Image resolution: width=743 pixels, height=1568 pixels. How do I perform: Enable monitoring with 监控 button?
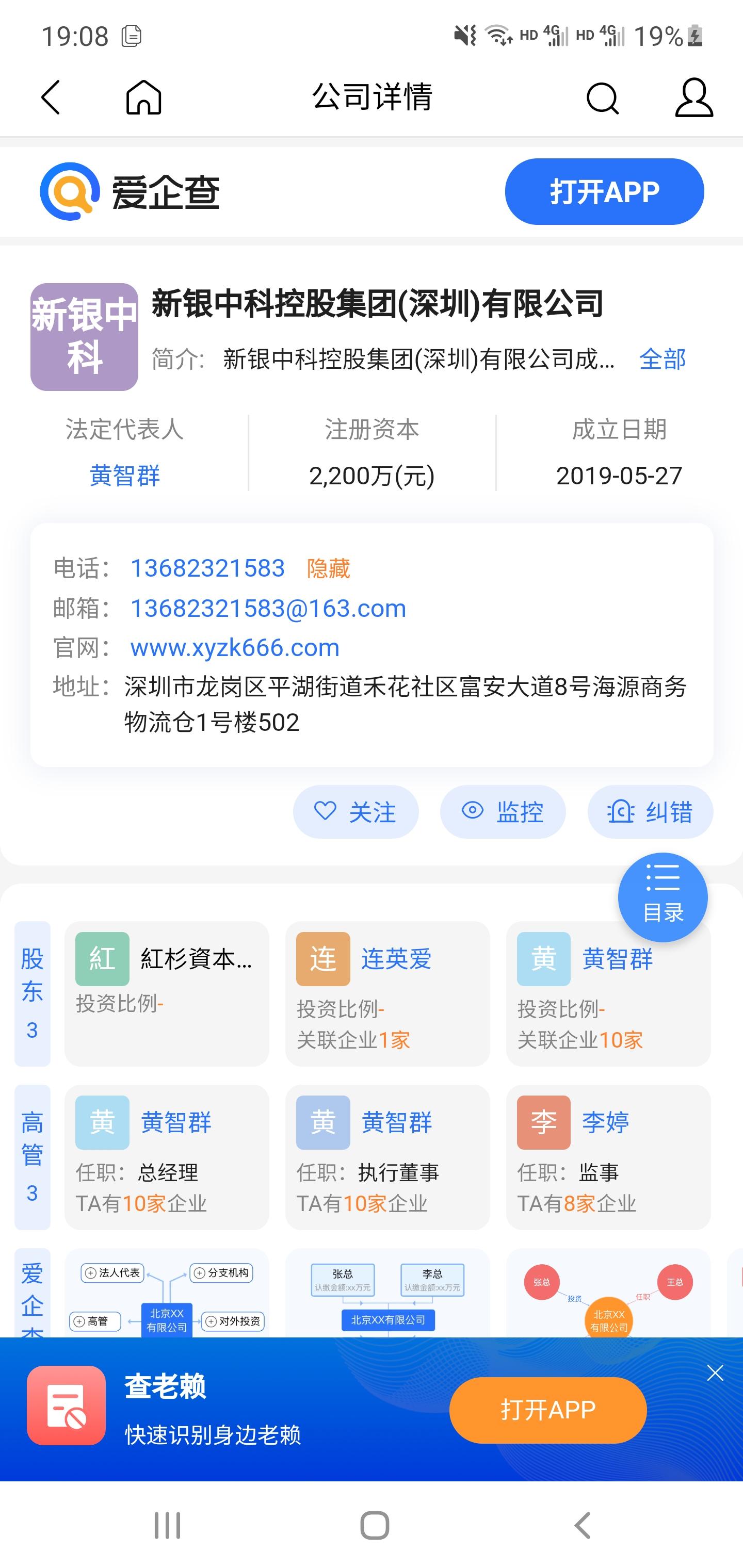(x=503, y=811)
